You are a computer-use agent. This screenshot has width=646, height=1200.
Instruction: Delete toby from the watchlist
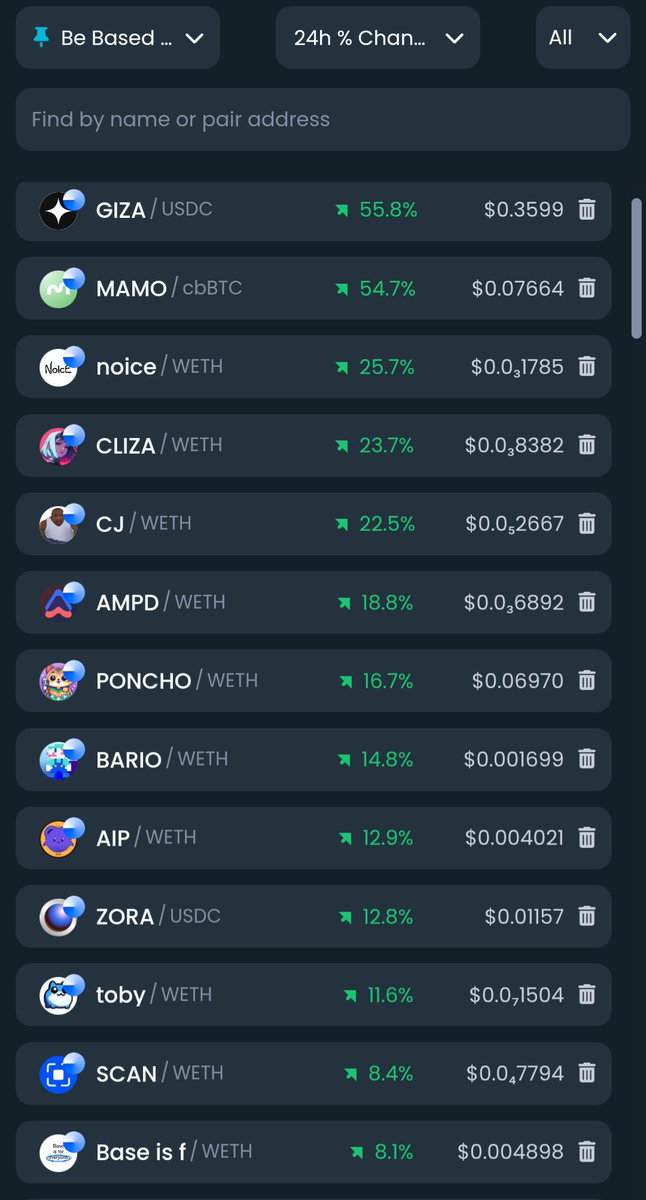587,994
